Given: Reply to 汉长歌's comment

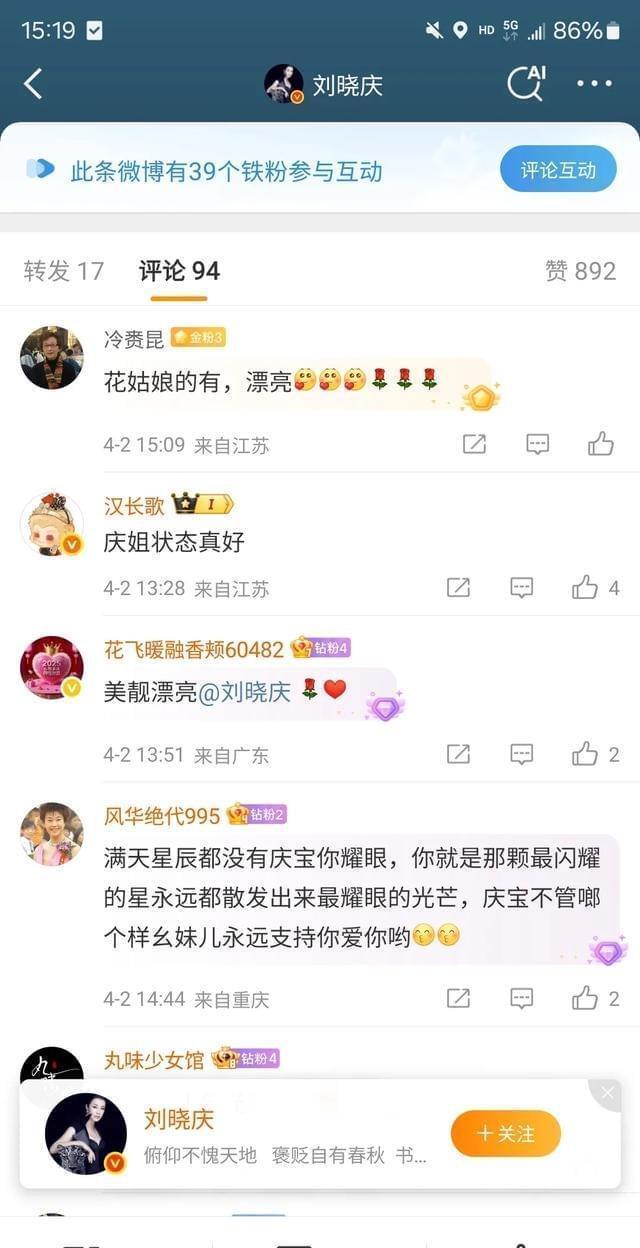Looking at the screenshot, I should pyautogui.click(x=521, y=588).
